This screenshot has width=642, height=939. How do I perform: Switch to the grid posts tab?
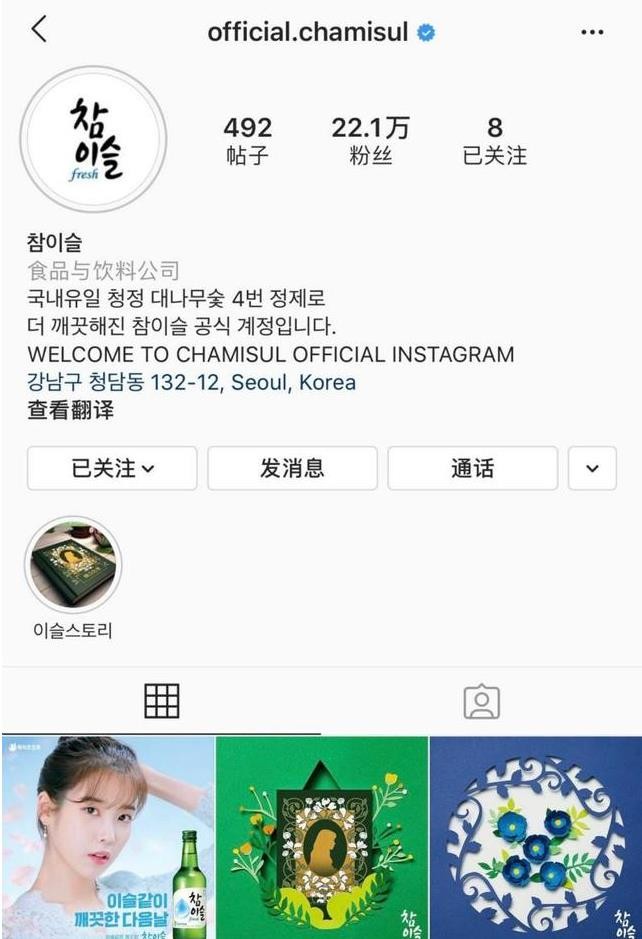tap(161, 701)
